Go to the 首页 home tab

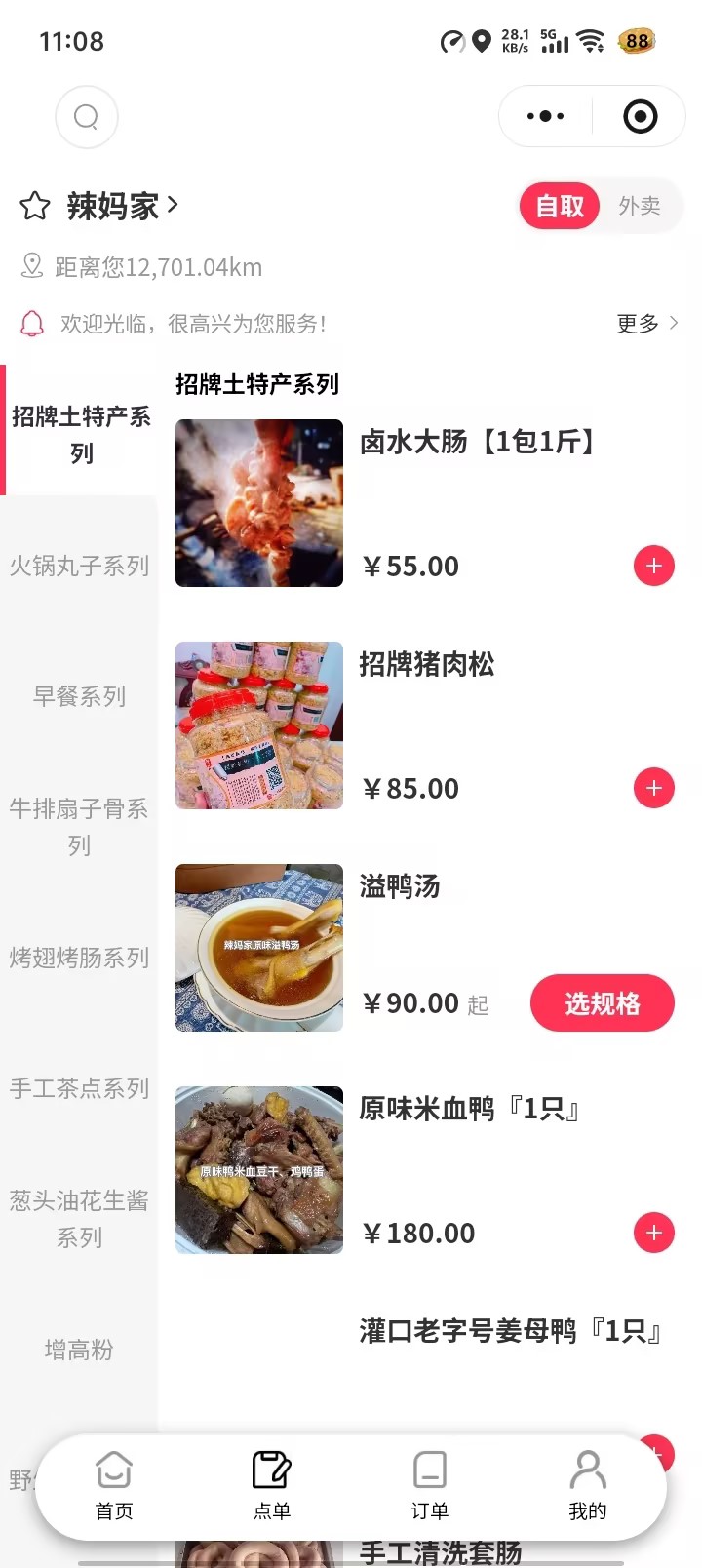(114, 1486)
